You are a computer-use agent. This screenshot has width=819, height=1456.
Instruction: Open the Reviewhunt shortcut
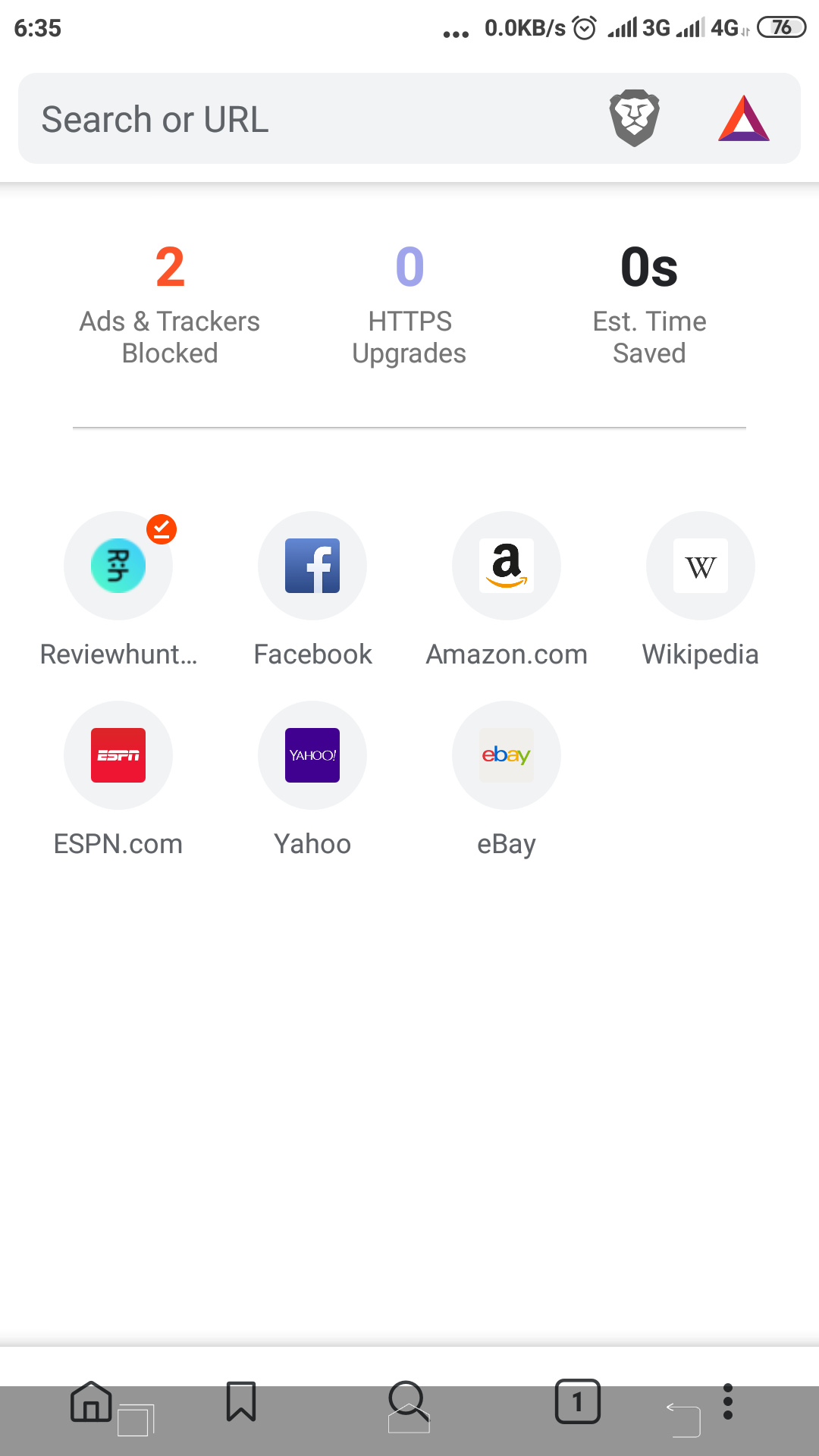(118, 566)
